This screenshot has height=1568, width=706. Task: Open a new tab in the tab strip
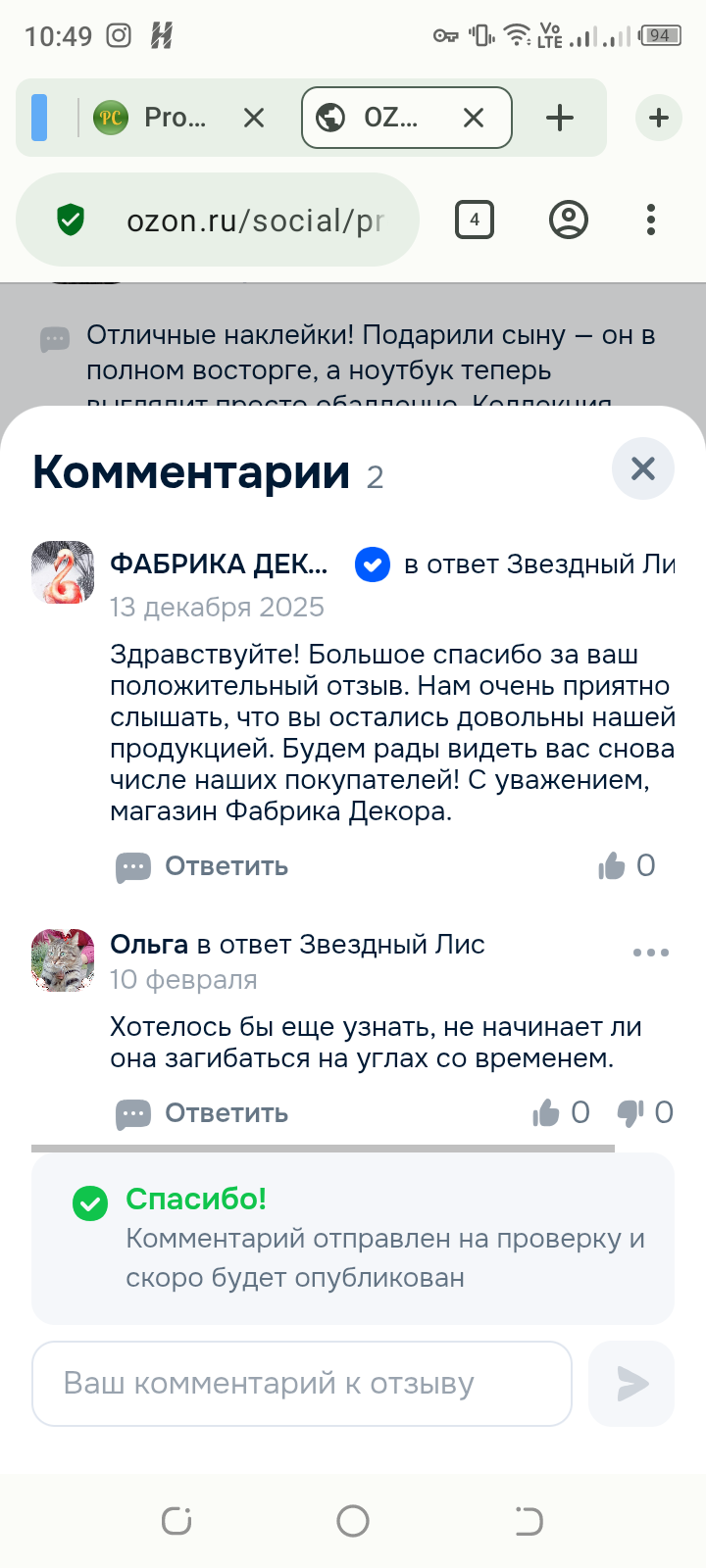pyautogui.click(x=560, y=118)
